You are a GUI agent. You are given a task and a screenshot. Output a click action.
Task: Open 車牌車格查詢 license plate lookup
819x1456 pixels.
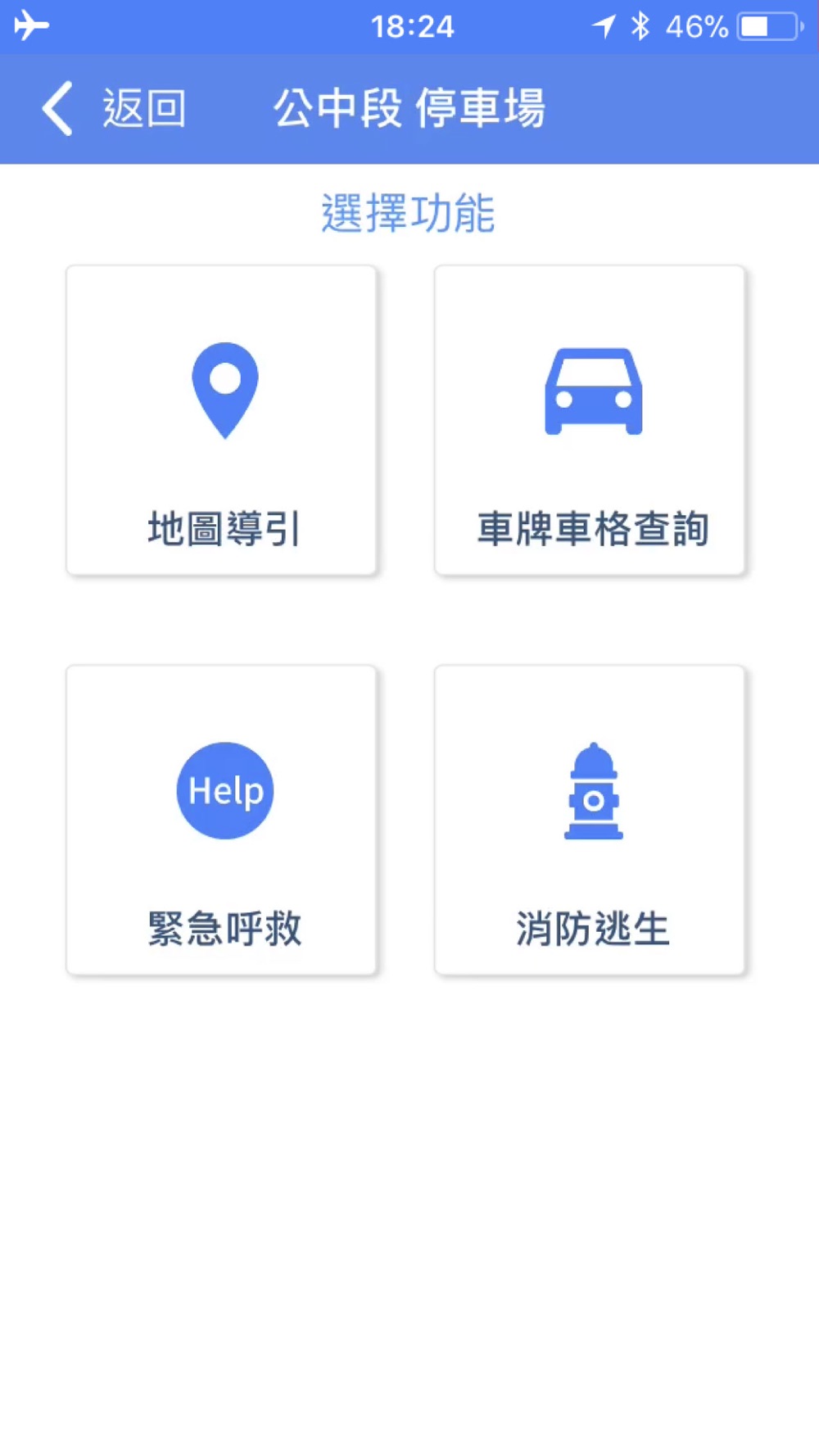click(590, 420)
